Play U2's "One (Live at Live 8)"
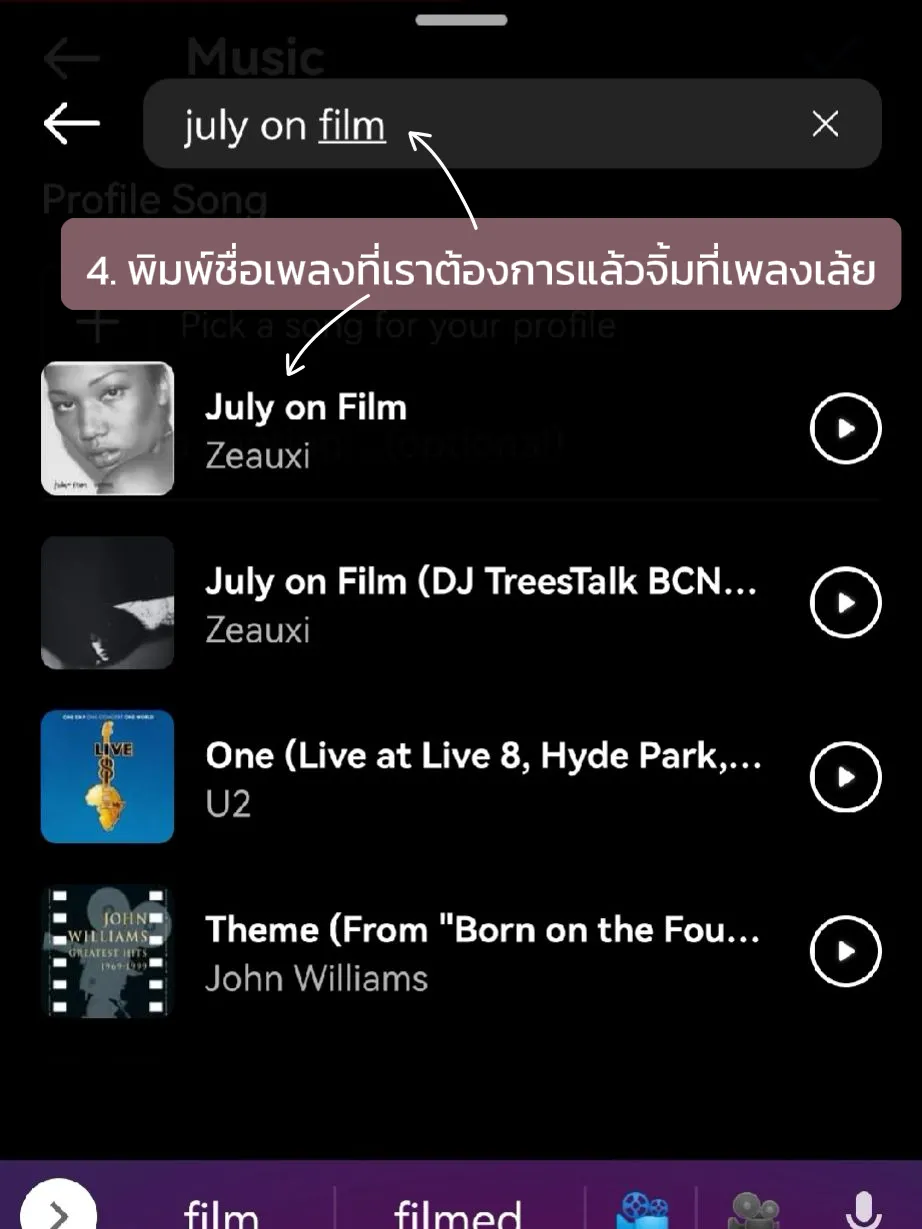This screenshot has height=1229, width=922. click(846, 776)
